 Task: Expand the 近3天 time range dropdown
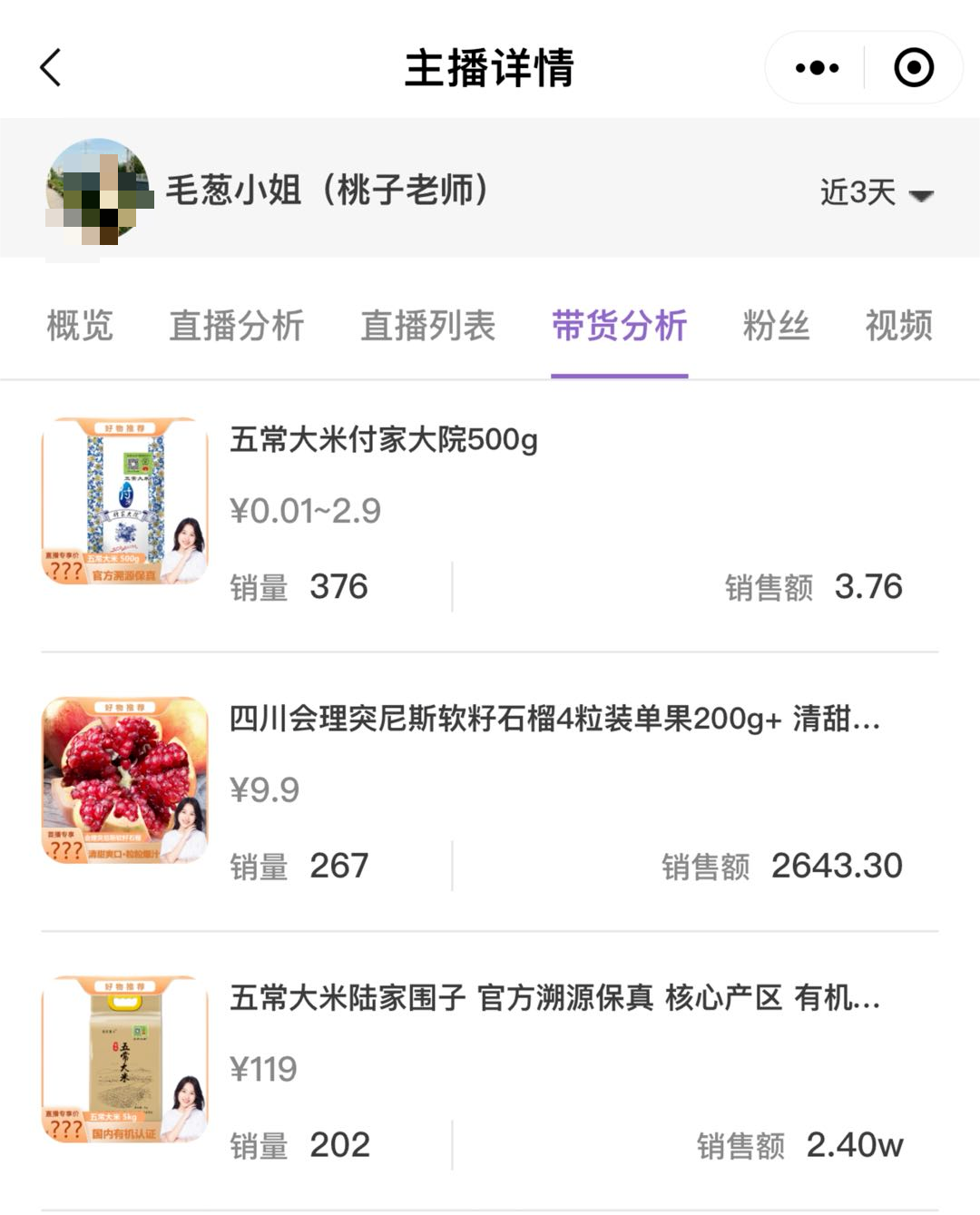pos(877,192)
